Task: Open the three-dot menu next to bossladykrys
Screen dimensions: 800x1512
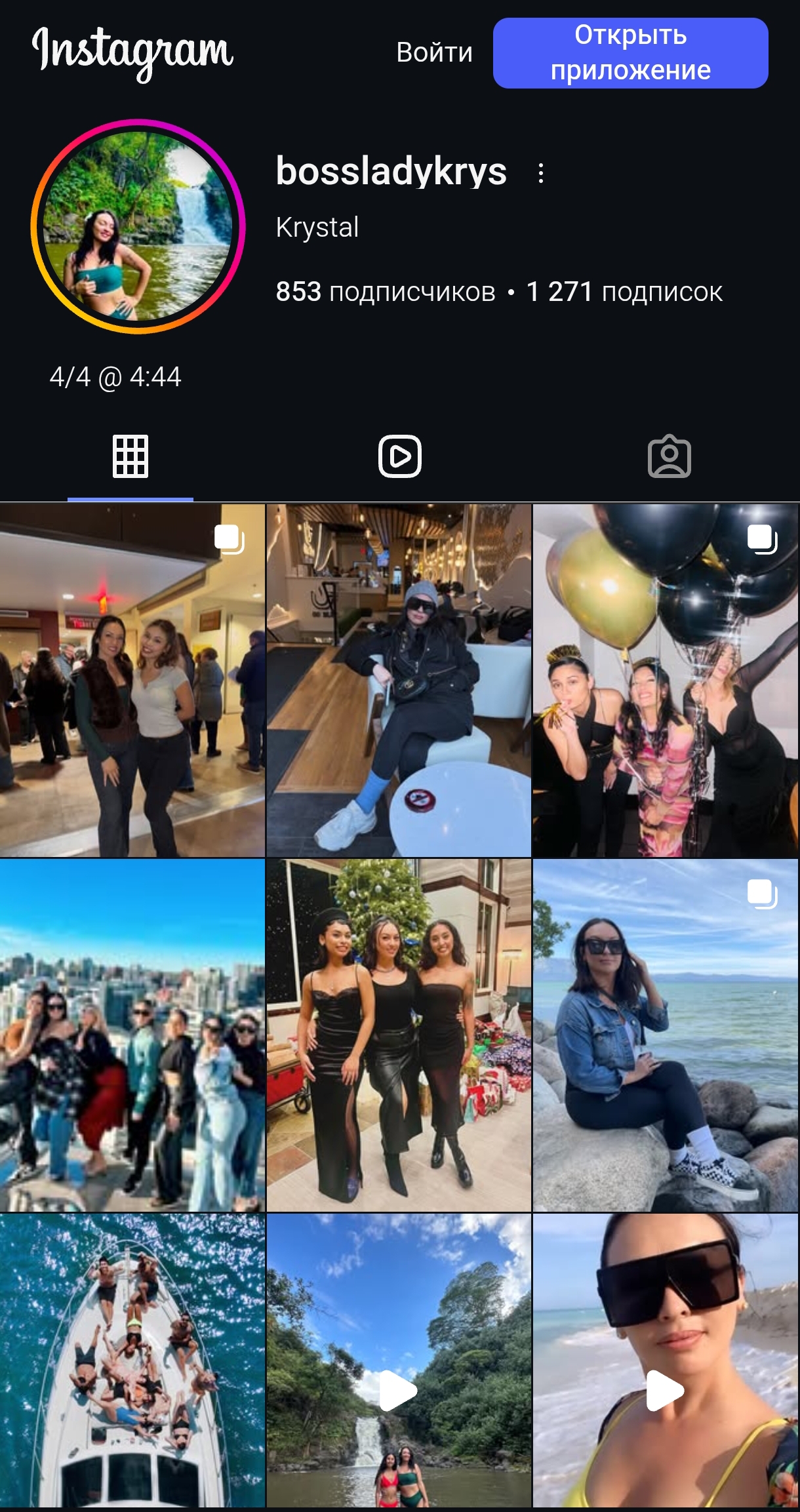Action: 540,173
